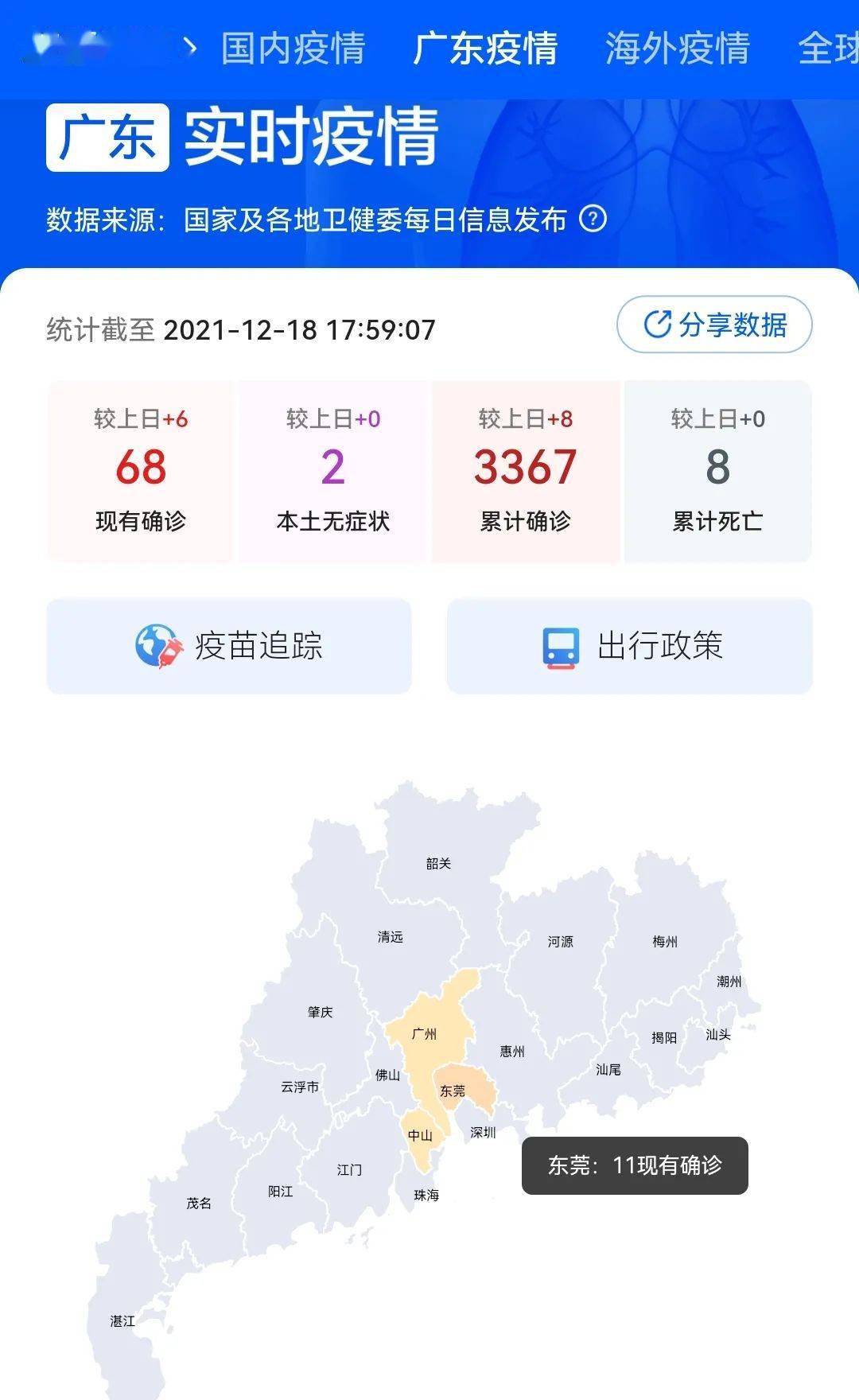
Task: Select the 广东疫情 tab
Action: click(x=485, y=49)
